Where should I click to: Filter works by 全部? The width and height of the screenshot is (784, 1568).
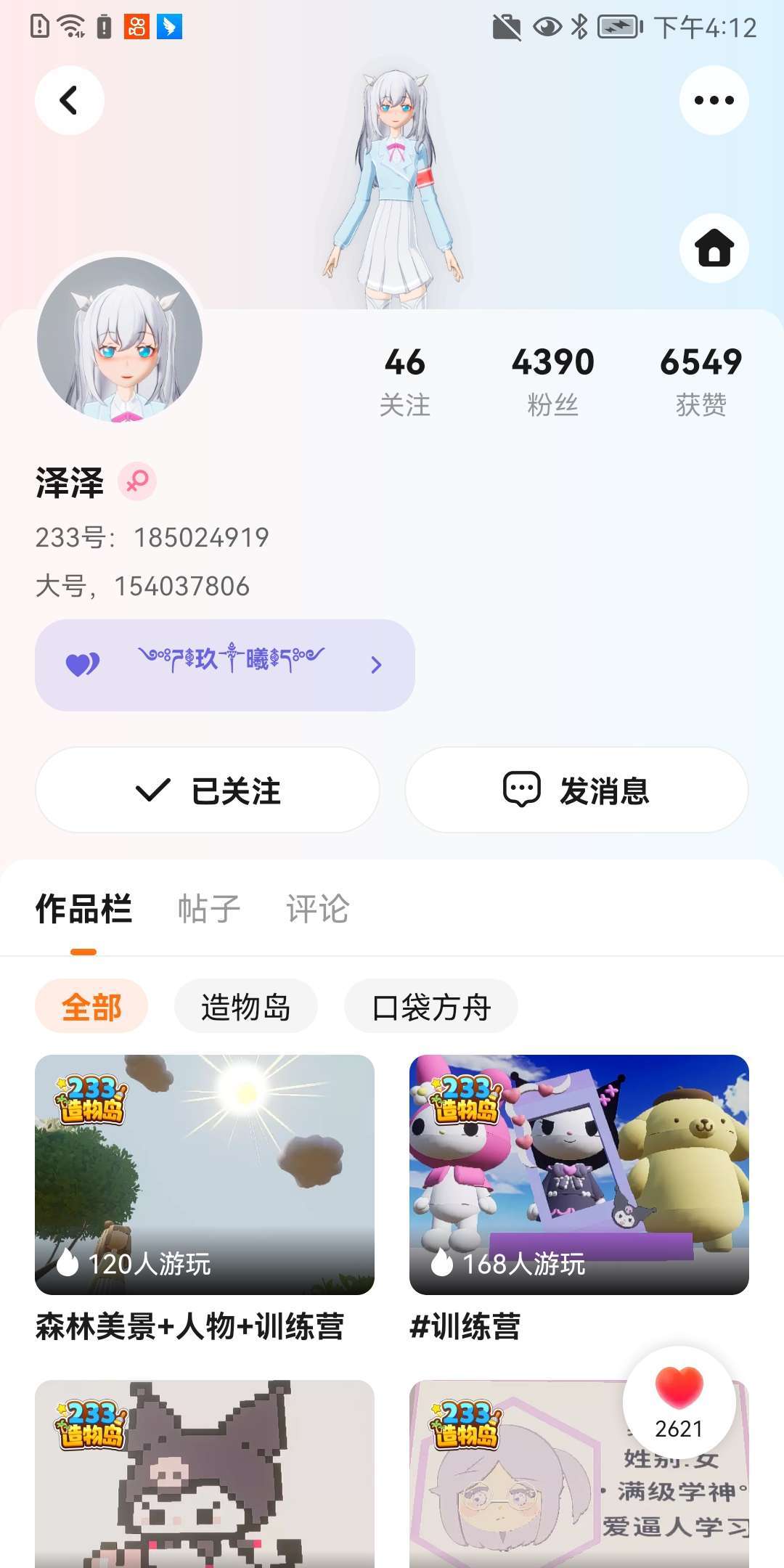click(91, 1007)
